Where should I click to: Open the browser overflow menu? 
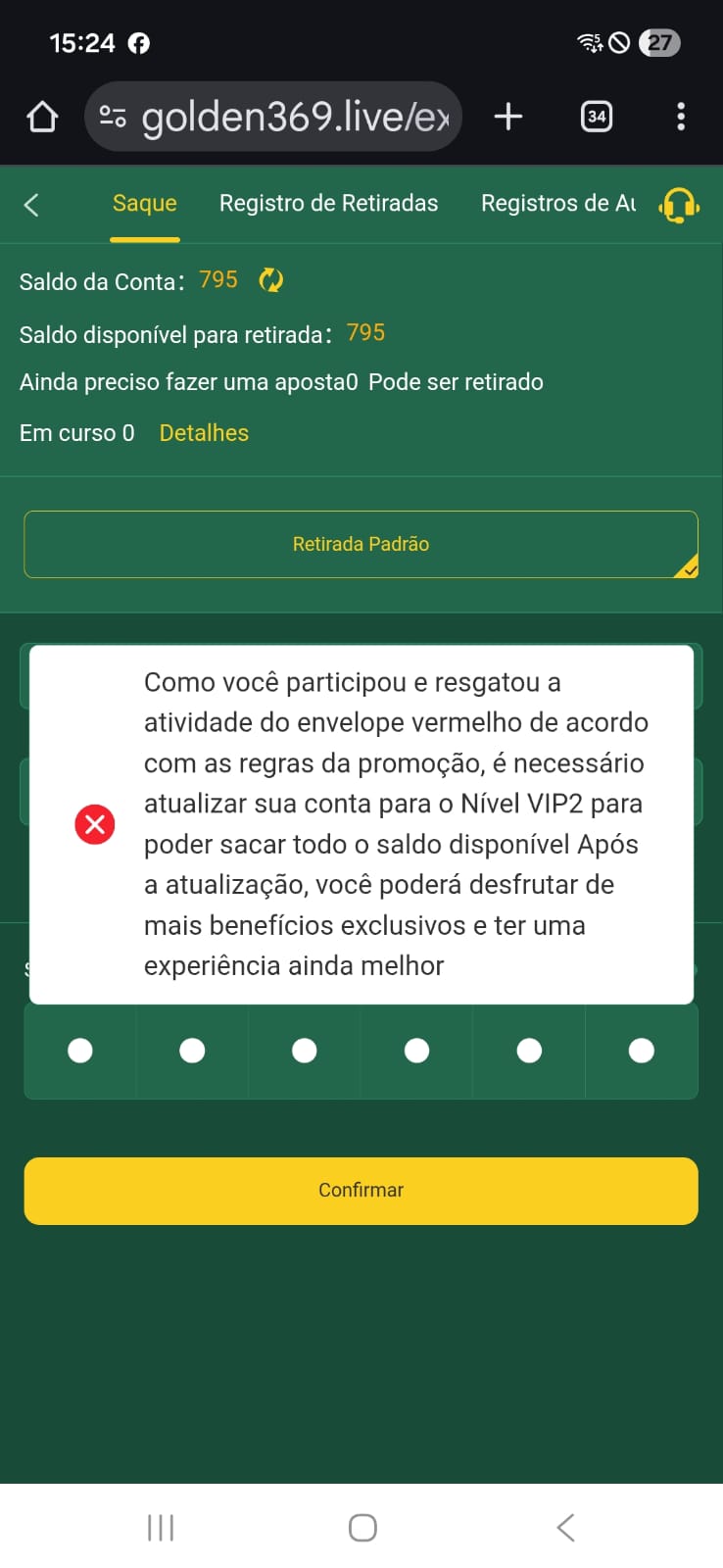(681, 117)
